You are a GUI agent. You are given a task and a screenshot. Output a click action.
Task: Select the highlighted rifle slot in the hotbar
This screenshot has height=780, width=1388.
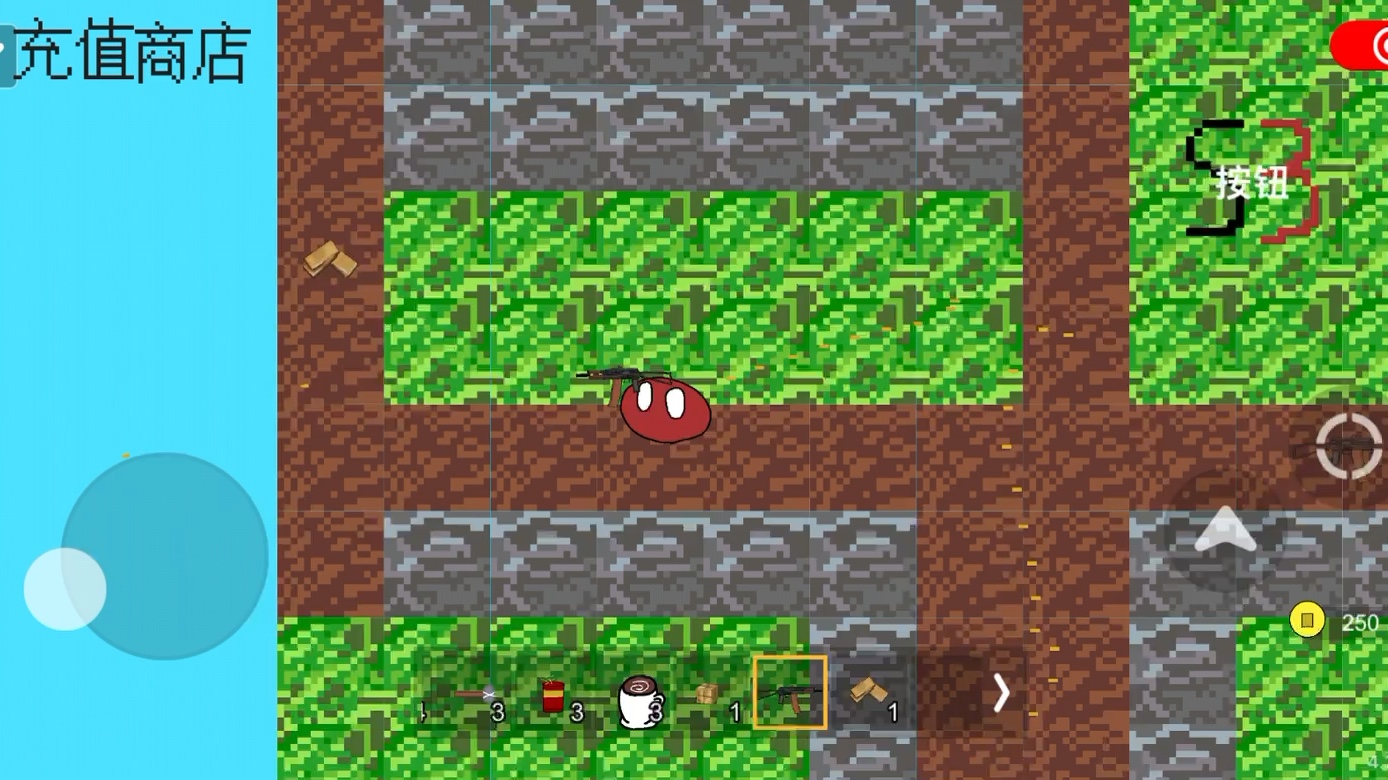(790, 693)
